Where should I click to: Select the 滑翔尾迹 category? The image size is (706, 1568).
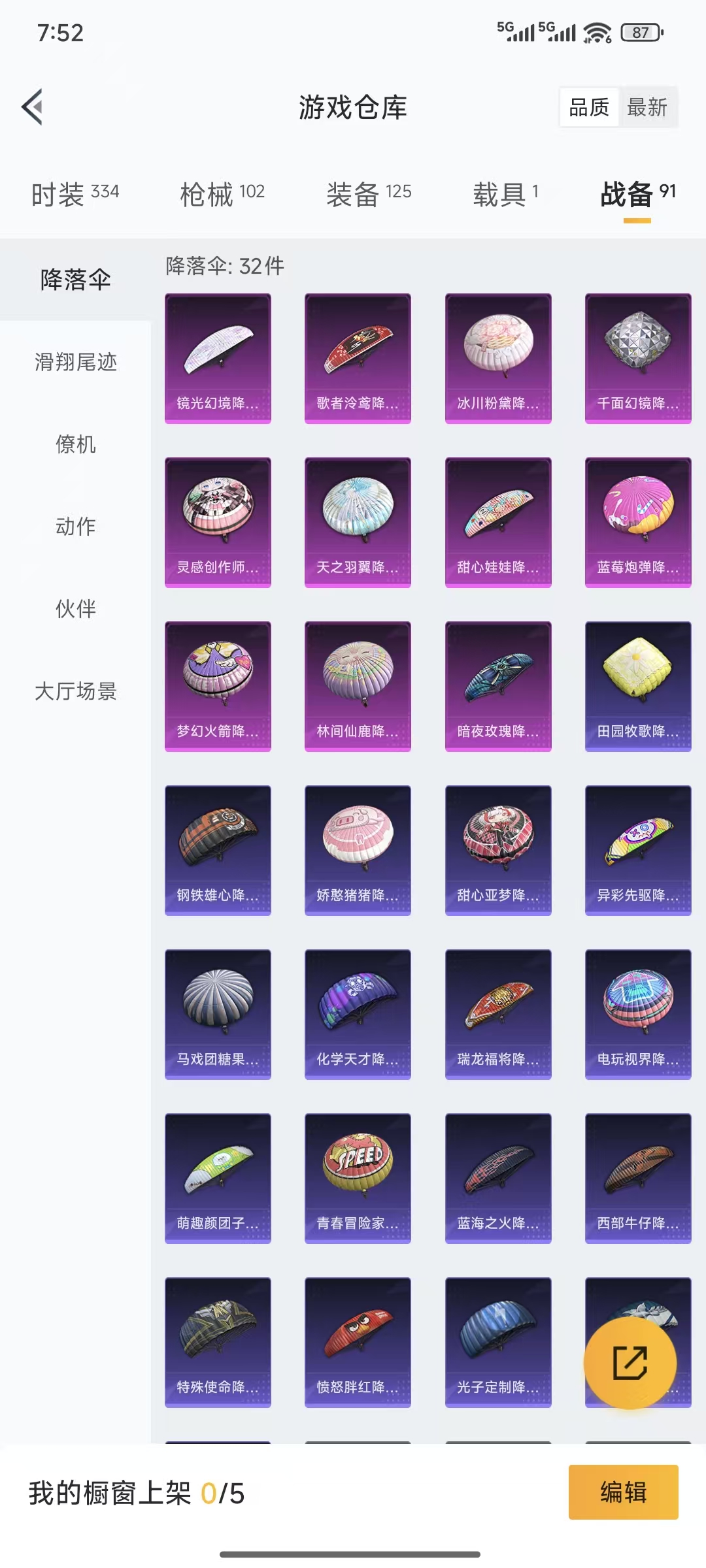(x=76, y=362)
